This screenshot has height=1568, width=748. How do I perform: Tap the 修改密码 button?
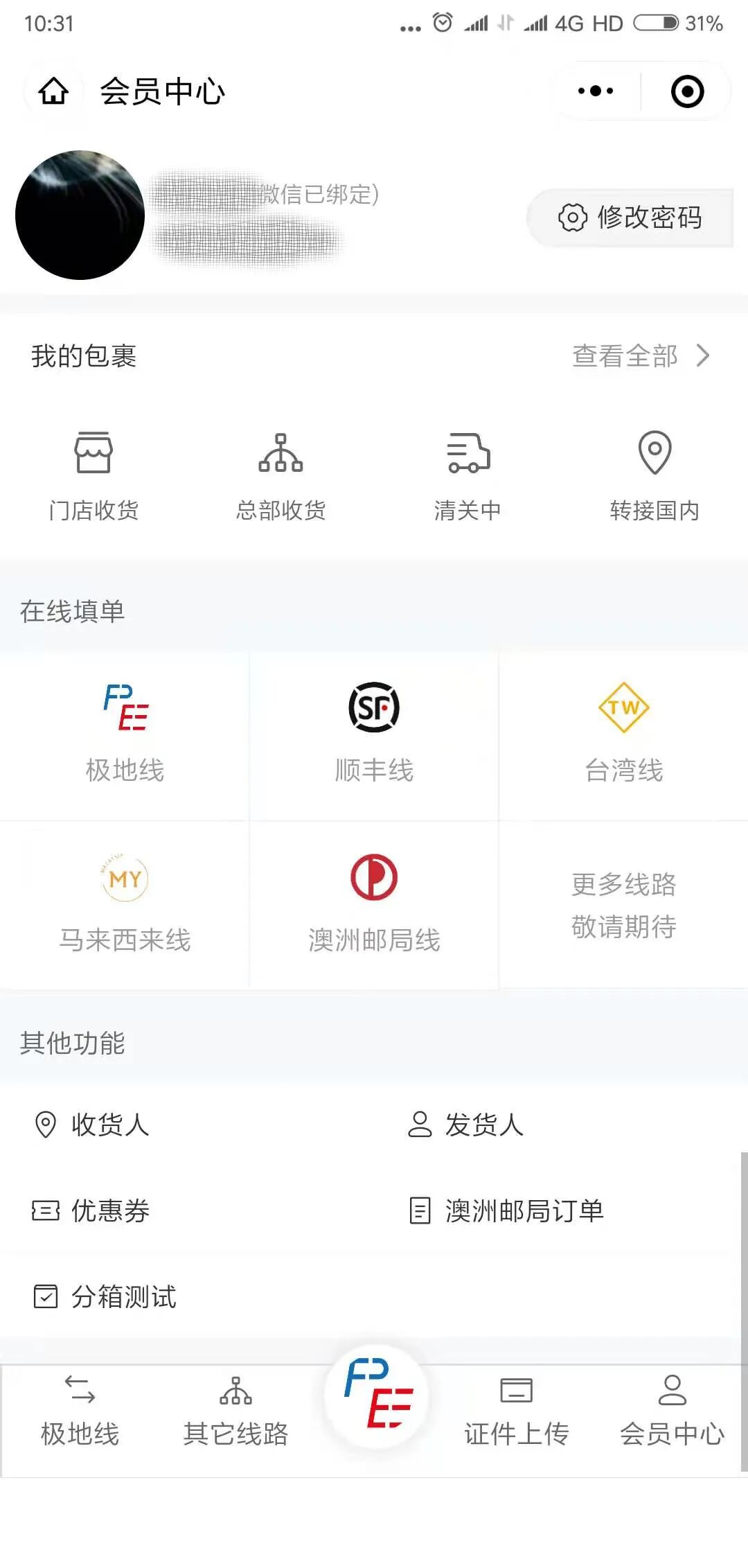point(630,218)
